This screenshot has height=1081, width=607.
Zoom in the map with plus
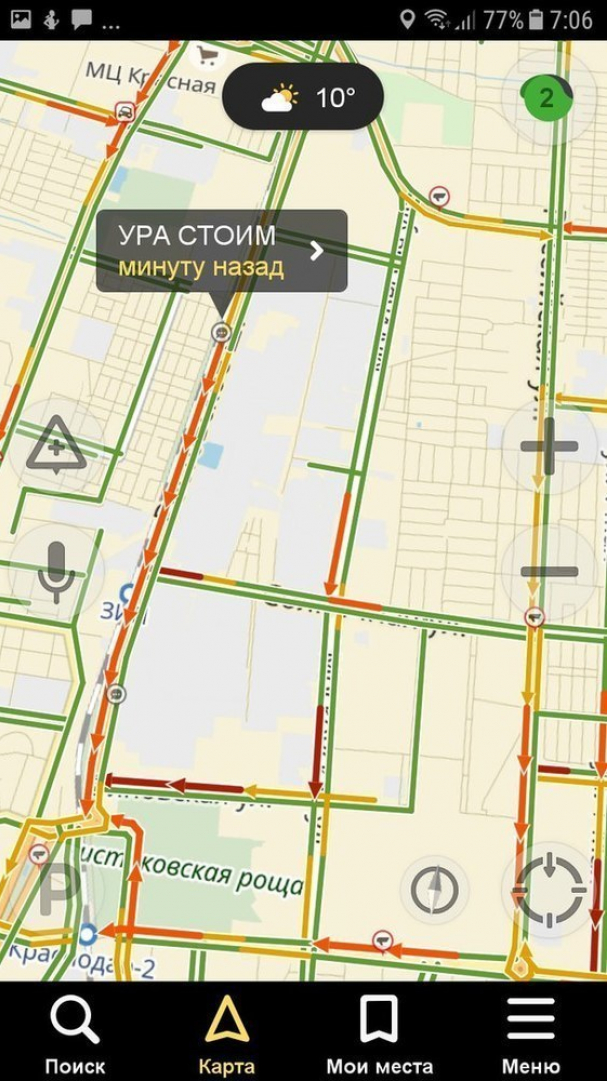pos(549,446)
